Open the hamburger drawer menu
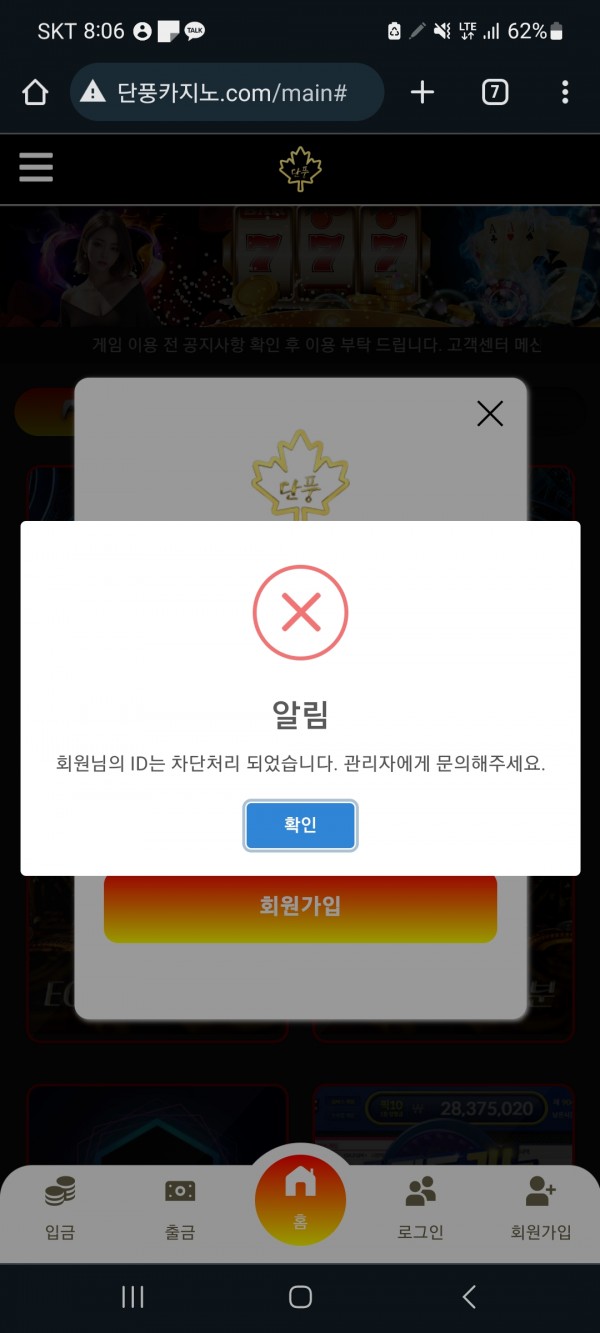The image size is (600, 1333). (x=36, y=168)
